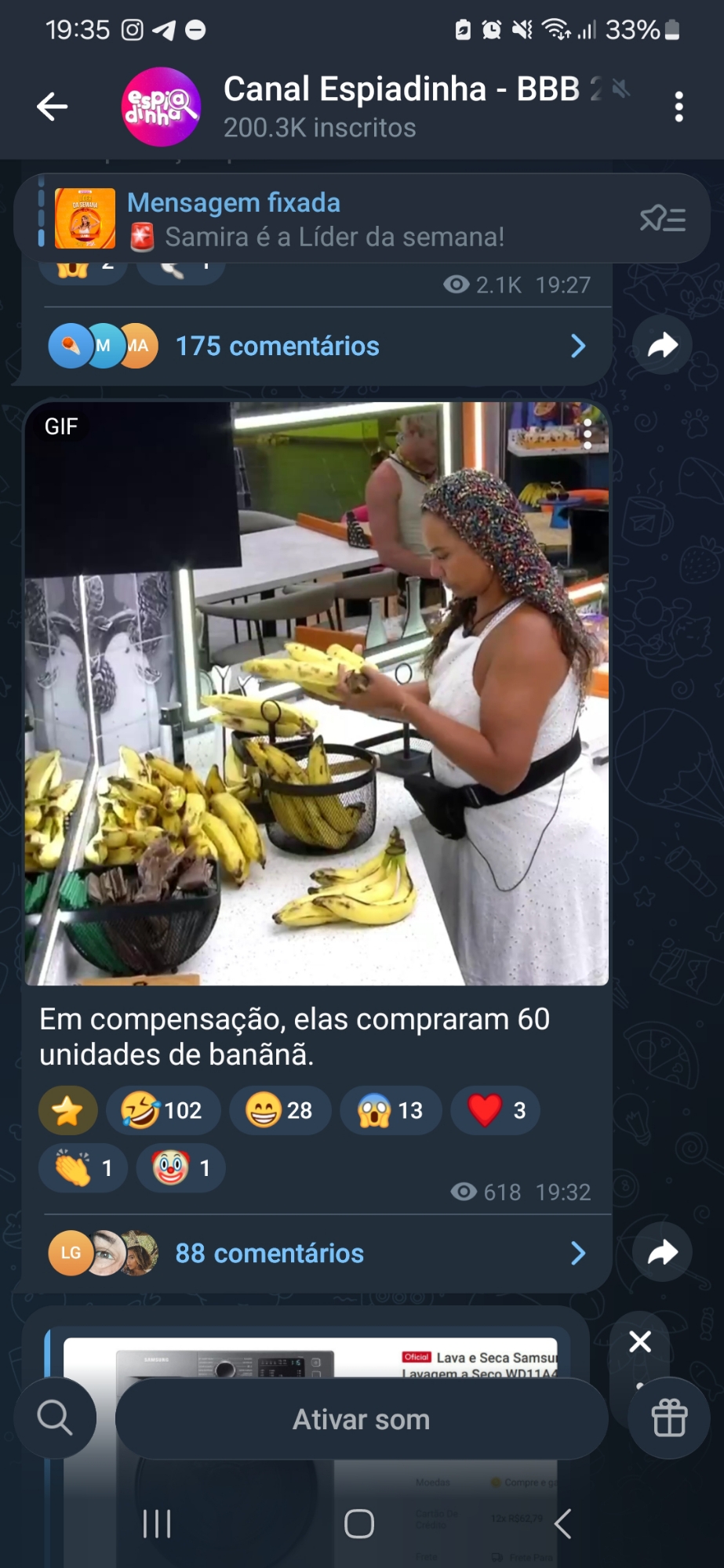Screen dimensions: 724x1568
Task: React with the clapping hands emoji
Action: [x=82, y=1168]
